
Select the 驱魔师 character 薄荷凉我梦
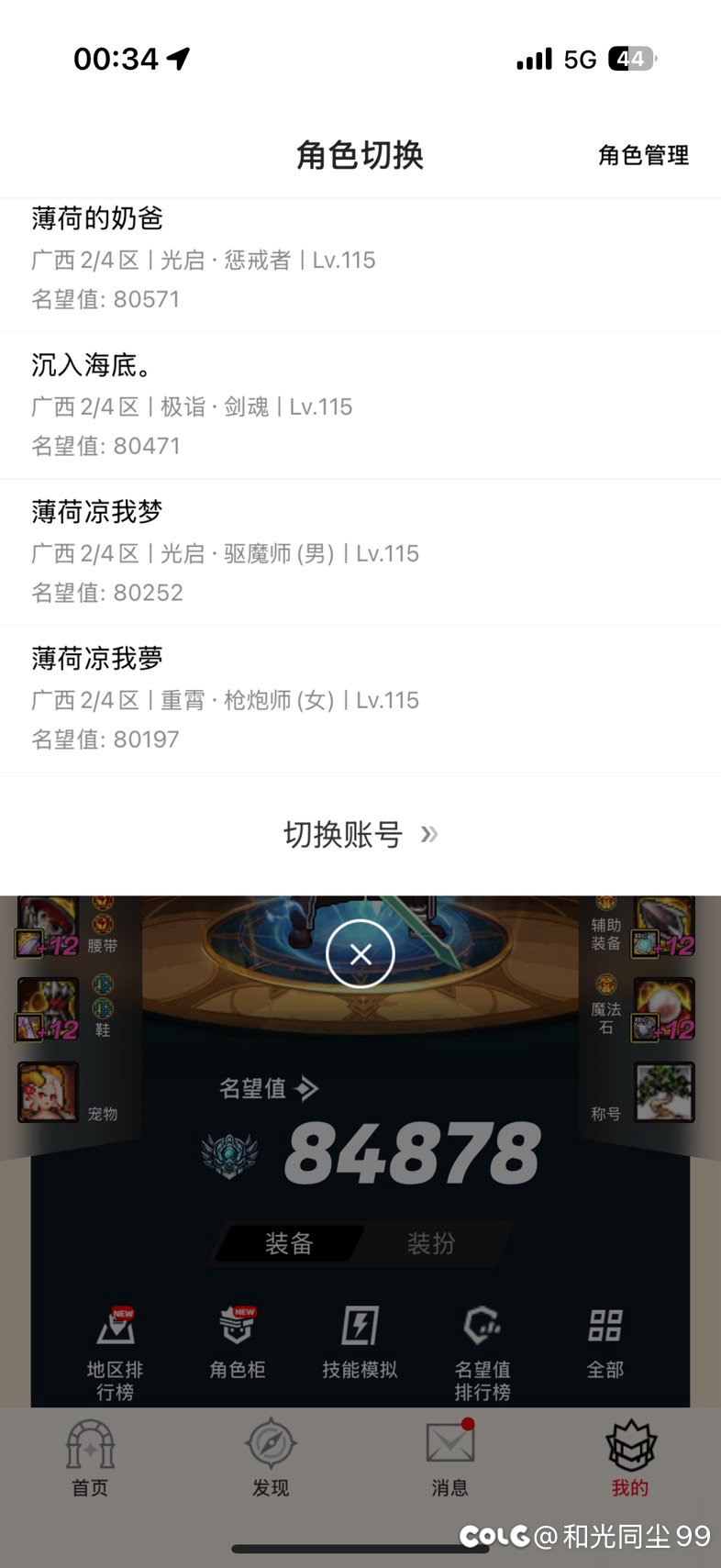click(x=360, y=552)
